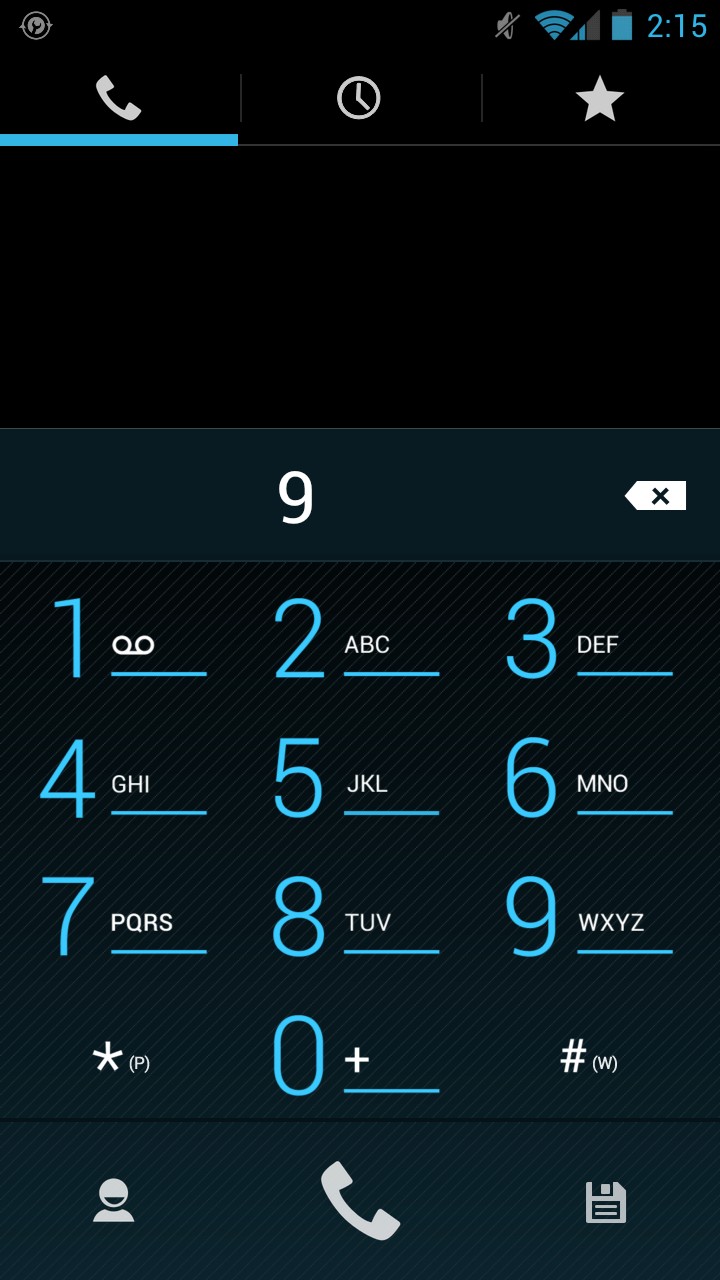Switch to the call history clock tab

pyautogui.click(x=359, y=98)
